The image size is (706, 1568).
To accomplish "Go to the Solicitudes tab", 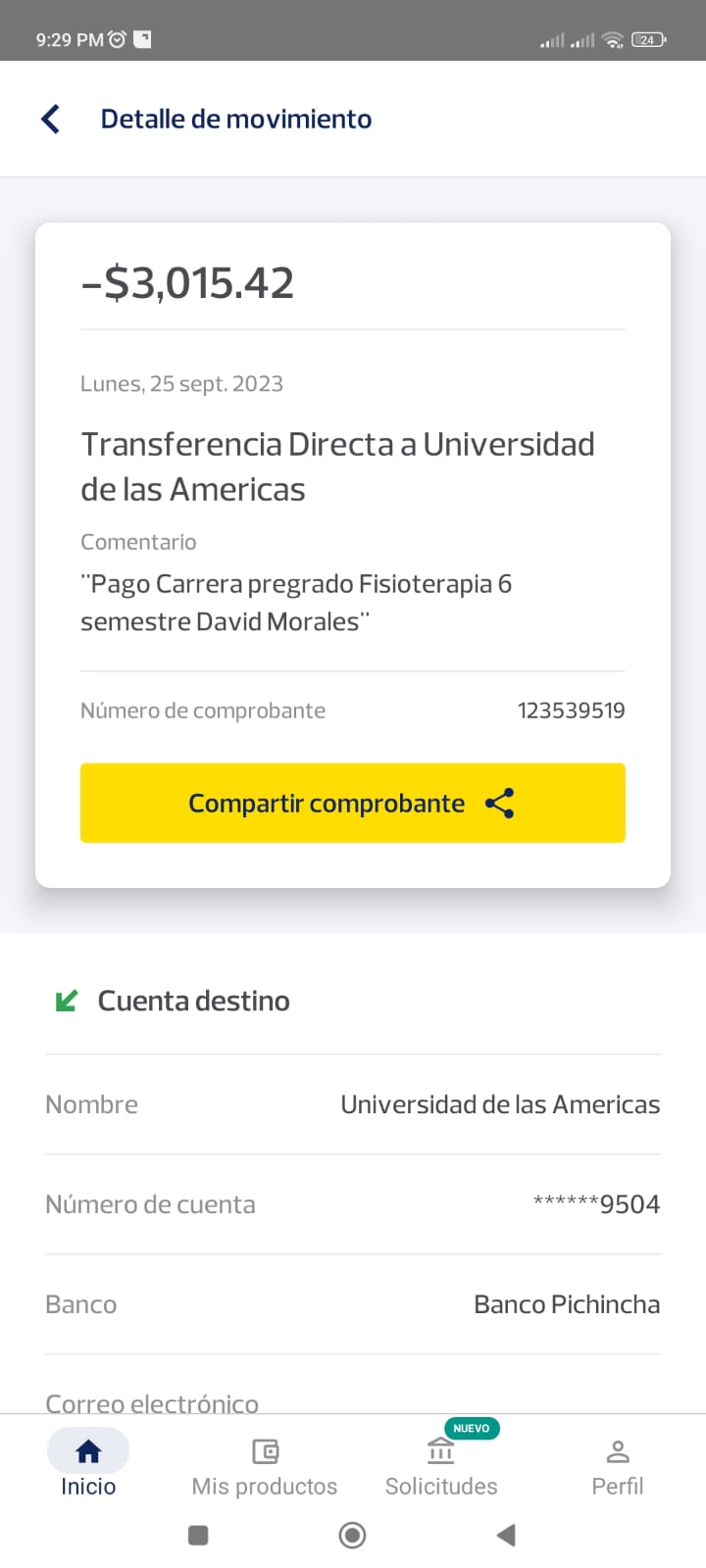I will (441, 1464).
